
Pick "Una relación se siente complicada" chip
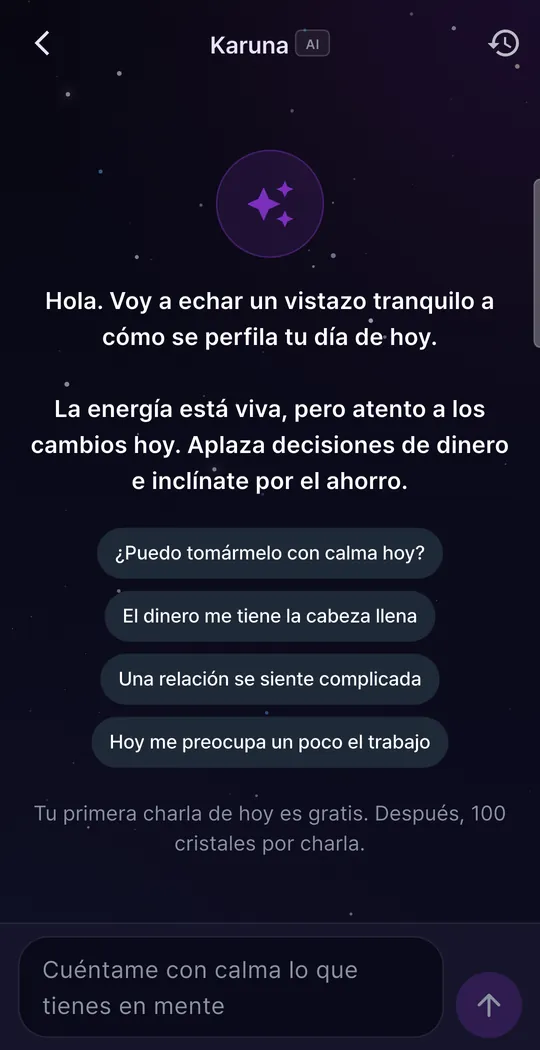[x=270, y=679]
